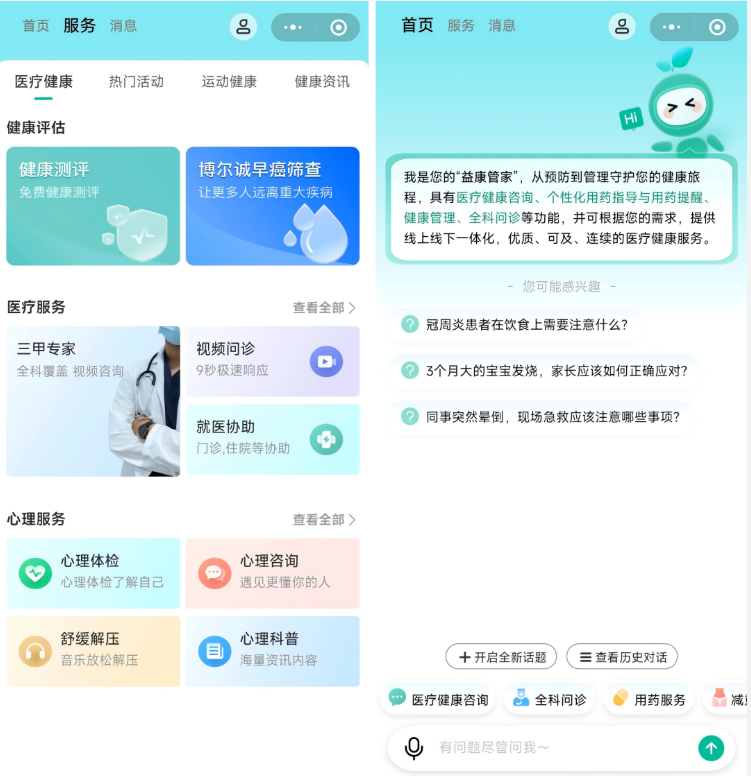This screenshot has height=776, width=751.
Task: Choose the 用药服务 chip
Action: click(x=649, y=700)
